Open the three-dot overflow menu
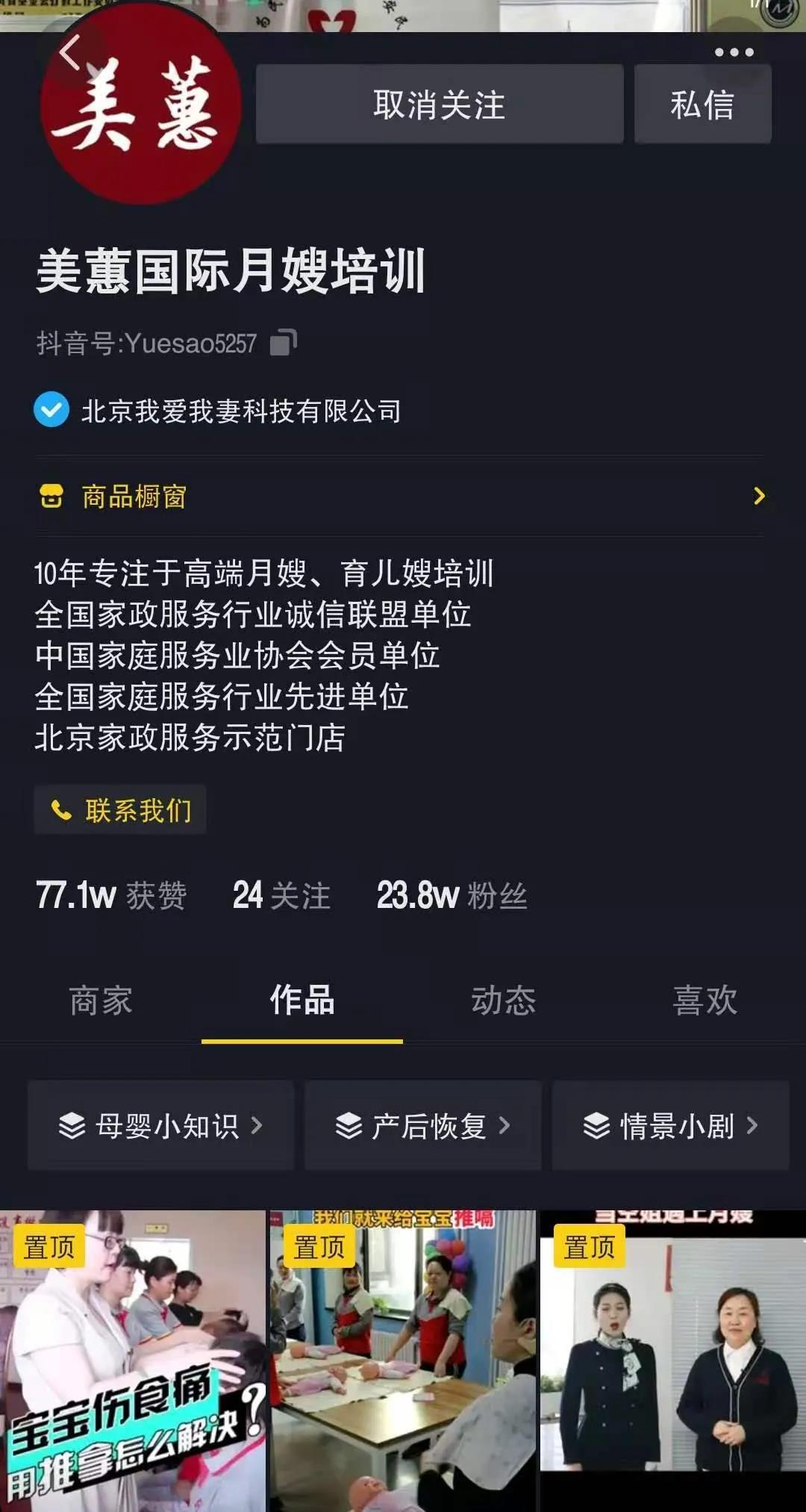 coord(734,52)
